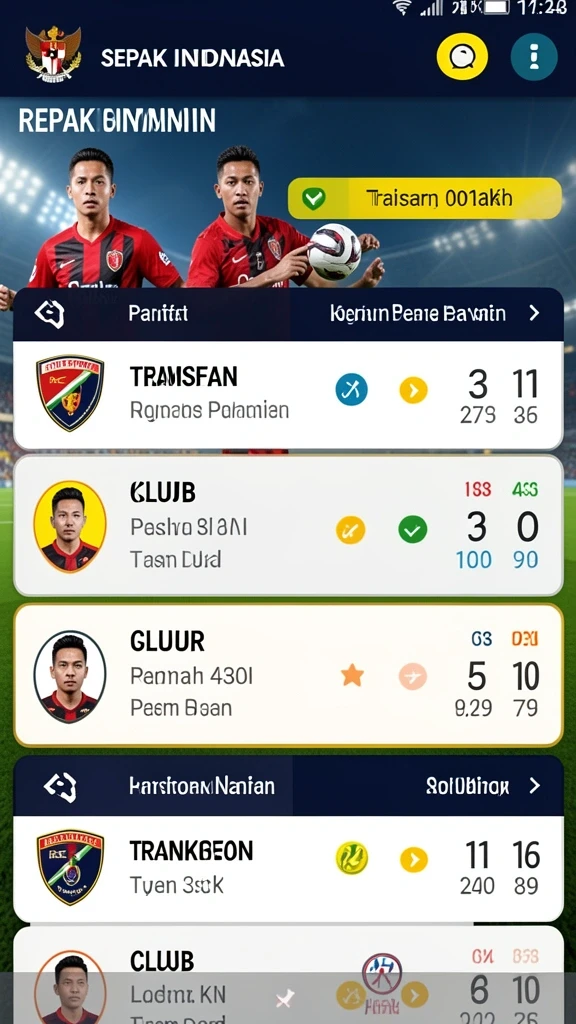Favorite GLUUR with the orange star
Viewport: 576px width, 1024px height.
(352, 675)
